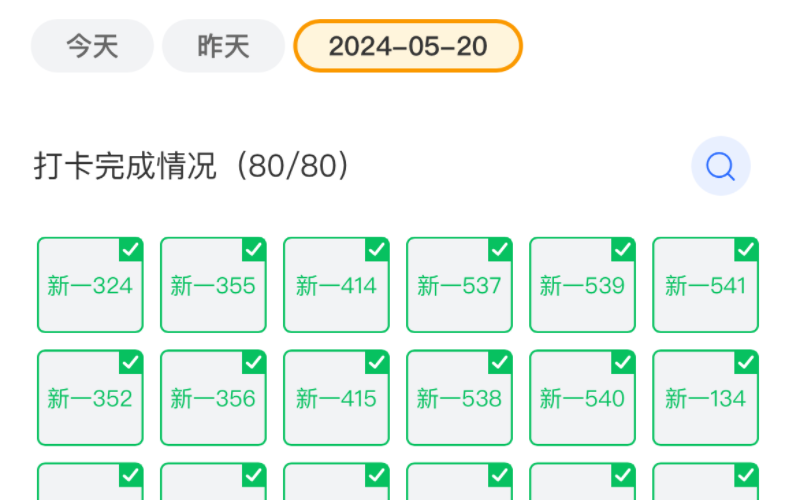The height and width of the screenshot is (500, 800).
Task: Open the 新一134 tile
Action: [705, 398]
